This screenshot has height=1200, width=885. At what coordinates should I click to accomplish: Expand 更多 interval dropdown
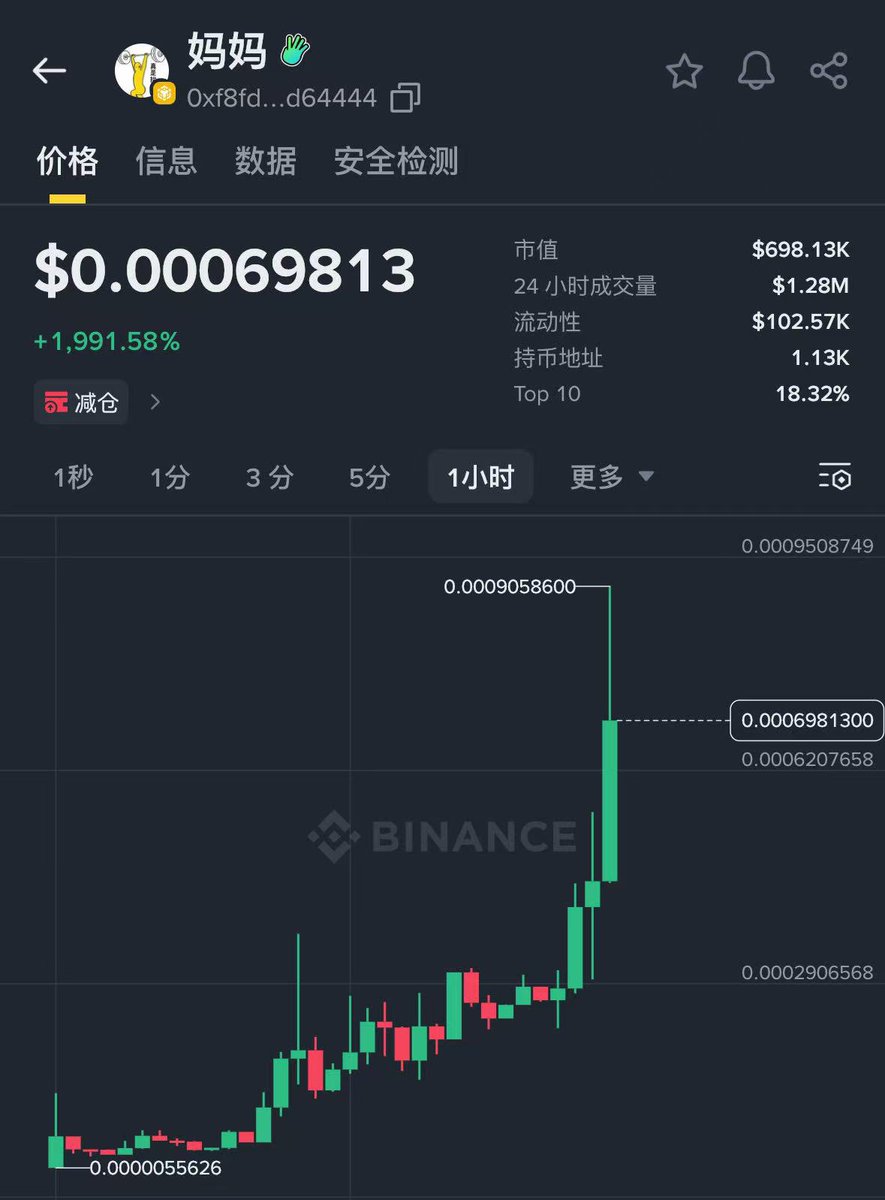click(612, 477)
